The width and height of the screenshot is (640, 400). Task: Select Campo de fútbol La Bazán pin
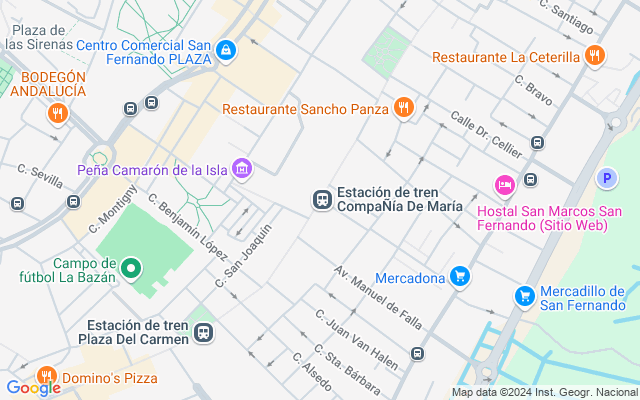point(131,268)
